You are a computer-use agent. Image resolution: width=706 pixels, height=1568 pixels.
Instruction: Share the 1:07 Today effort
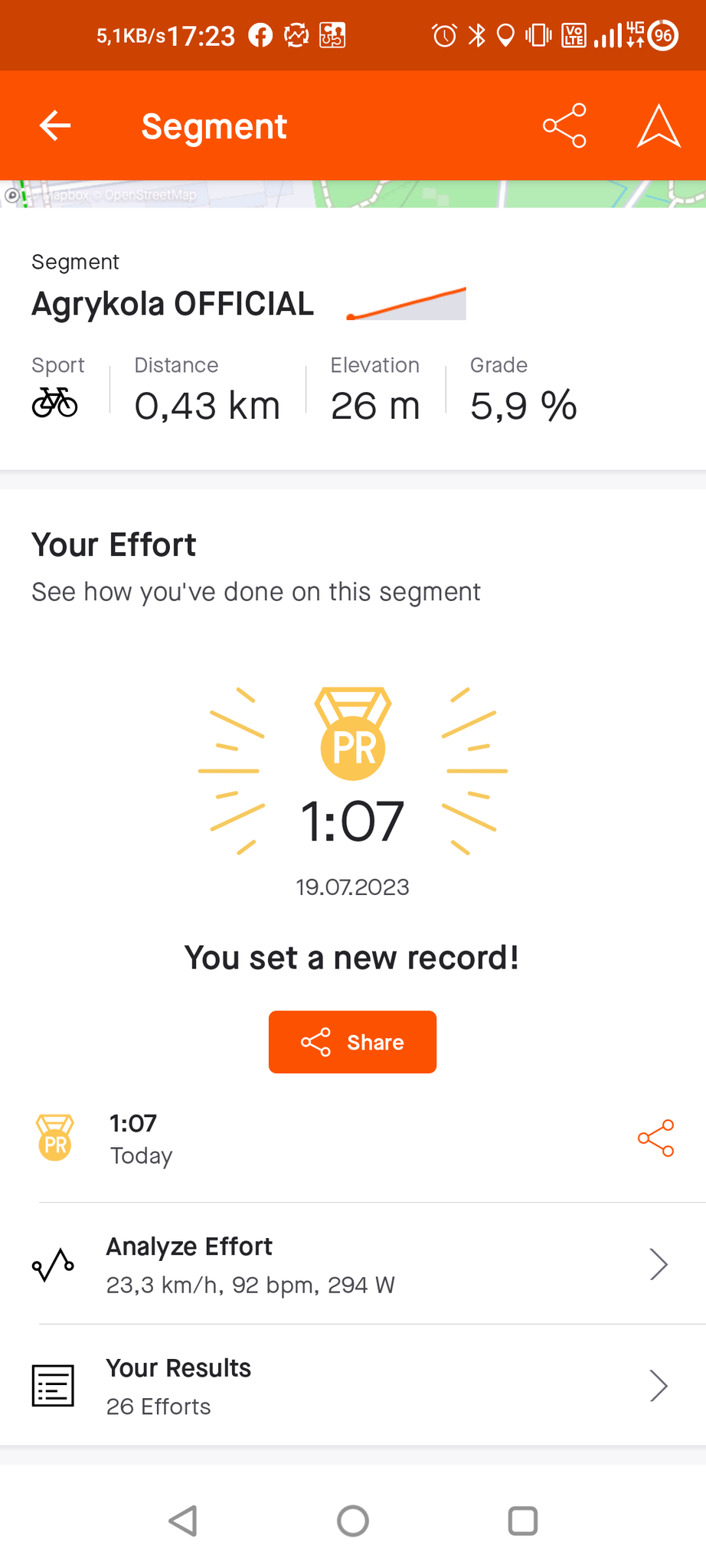[x=656, y=1138]
